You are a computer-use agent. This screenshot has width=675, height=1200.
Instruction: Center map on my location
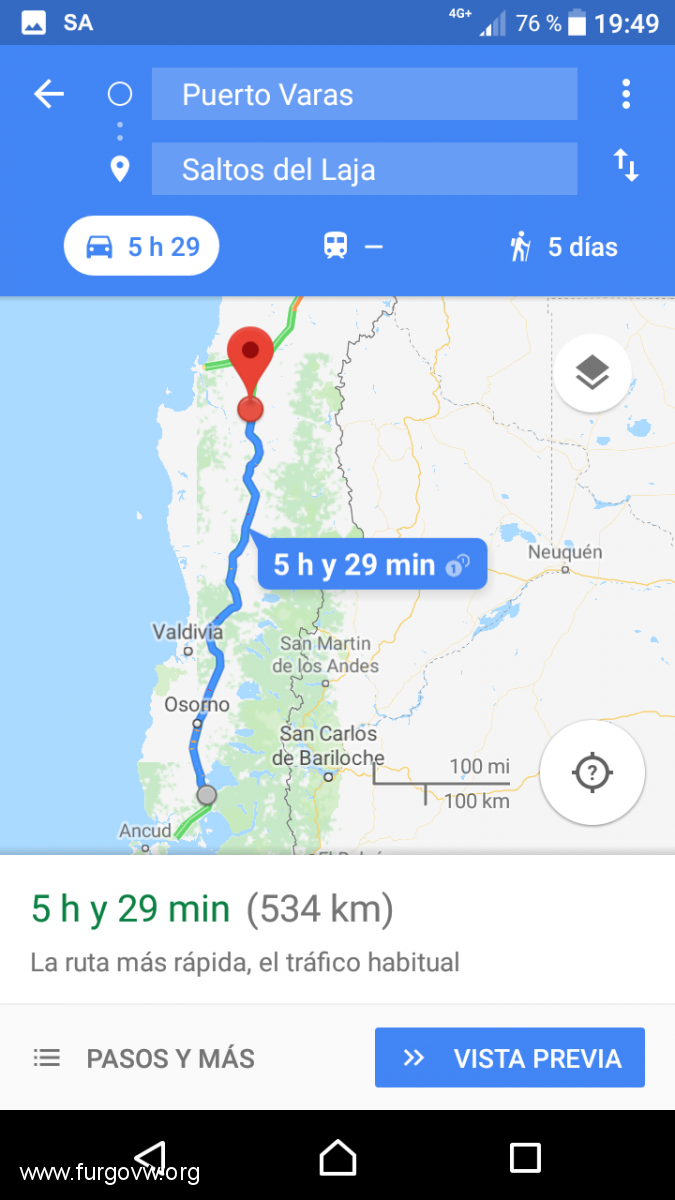tap(592, 772)
